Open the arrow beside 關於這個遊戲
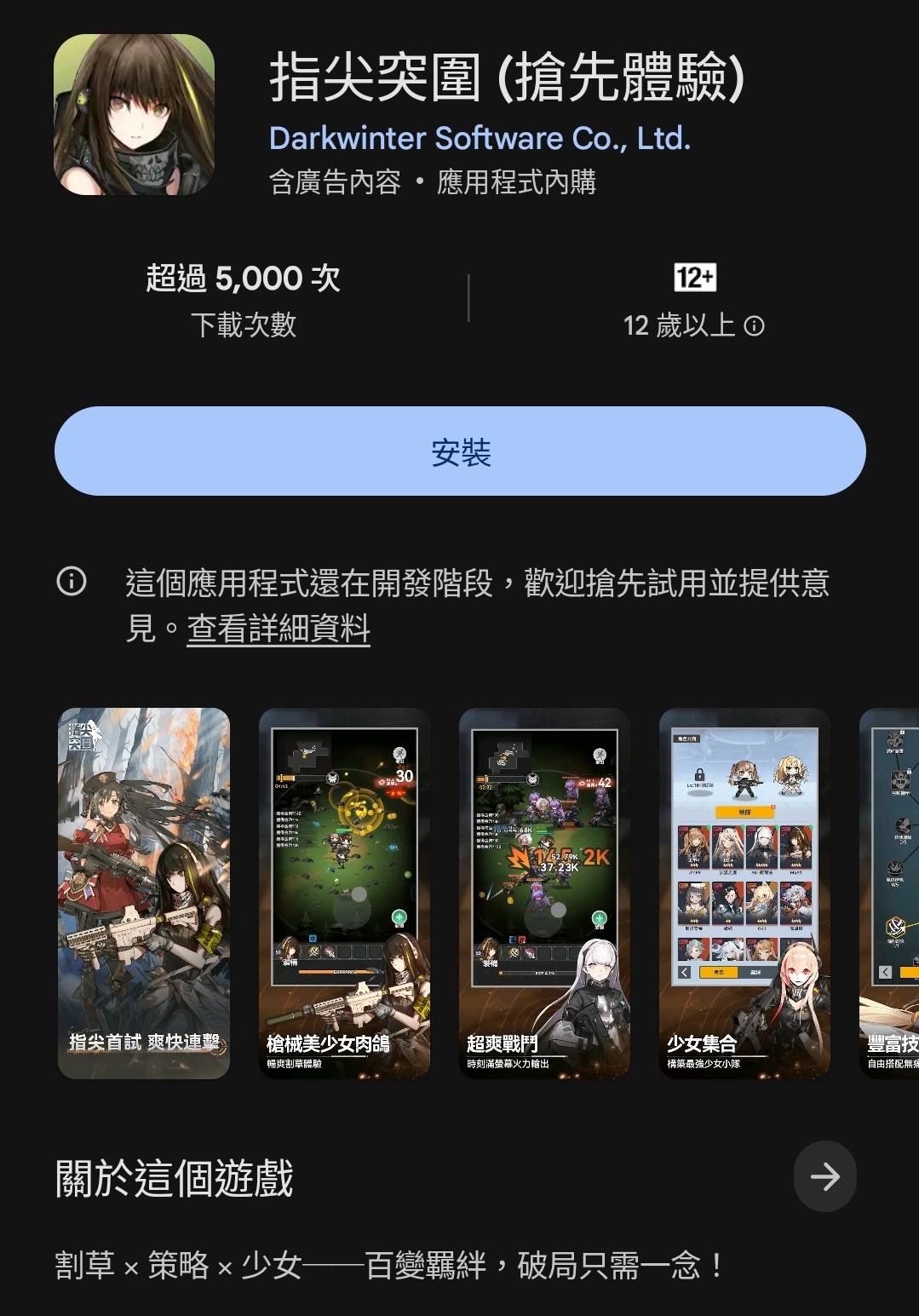Screen dimensions: 919x1316 [x=824, y=1176]
